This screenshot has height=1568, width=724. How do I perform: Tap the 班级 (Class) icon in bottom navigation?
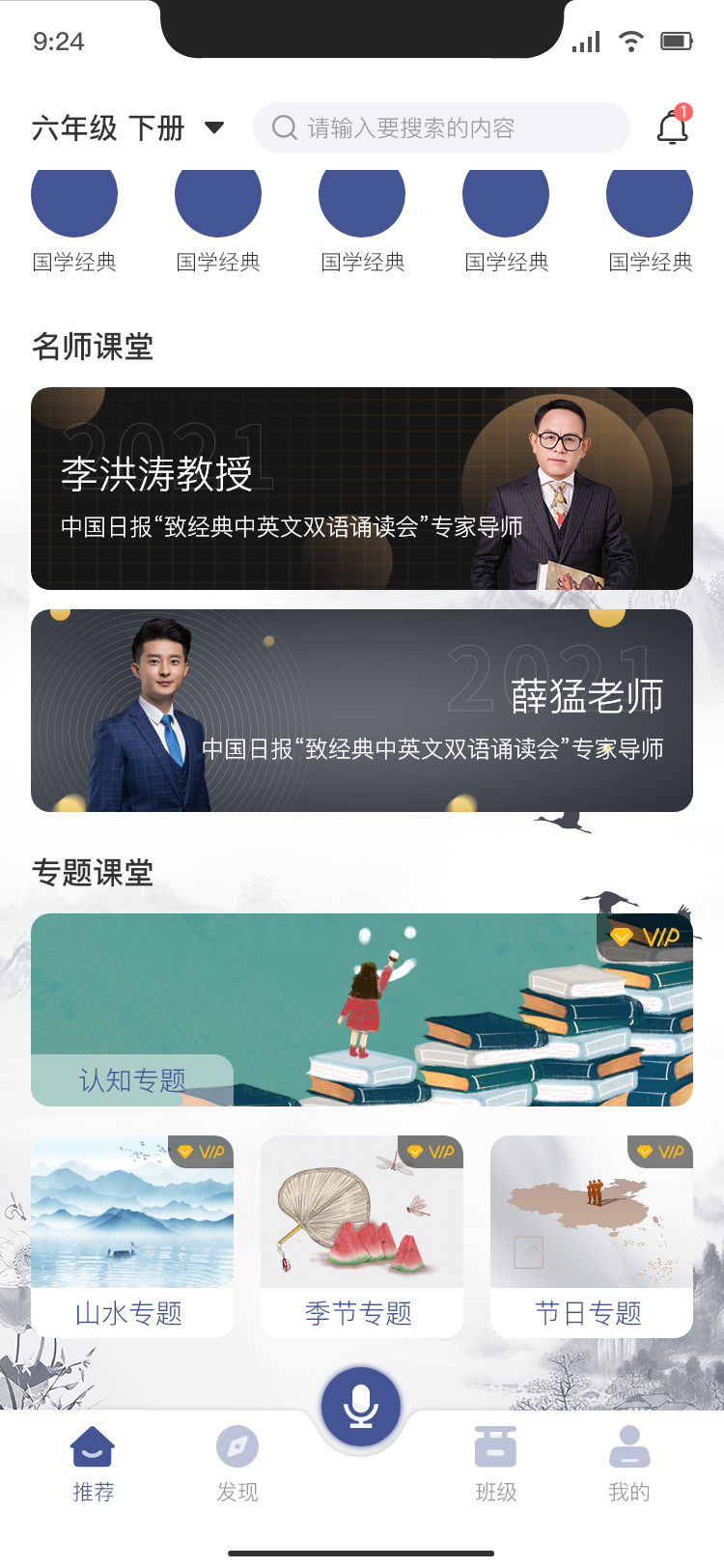click(x=495, y=1445)
